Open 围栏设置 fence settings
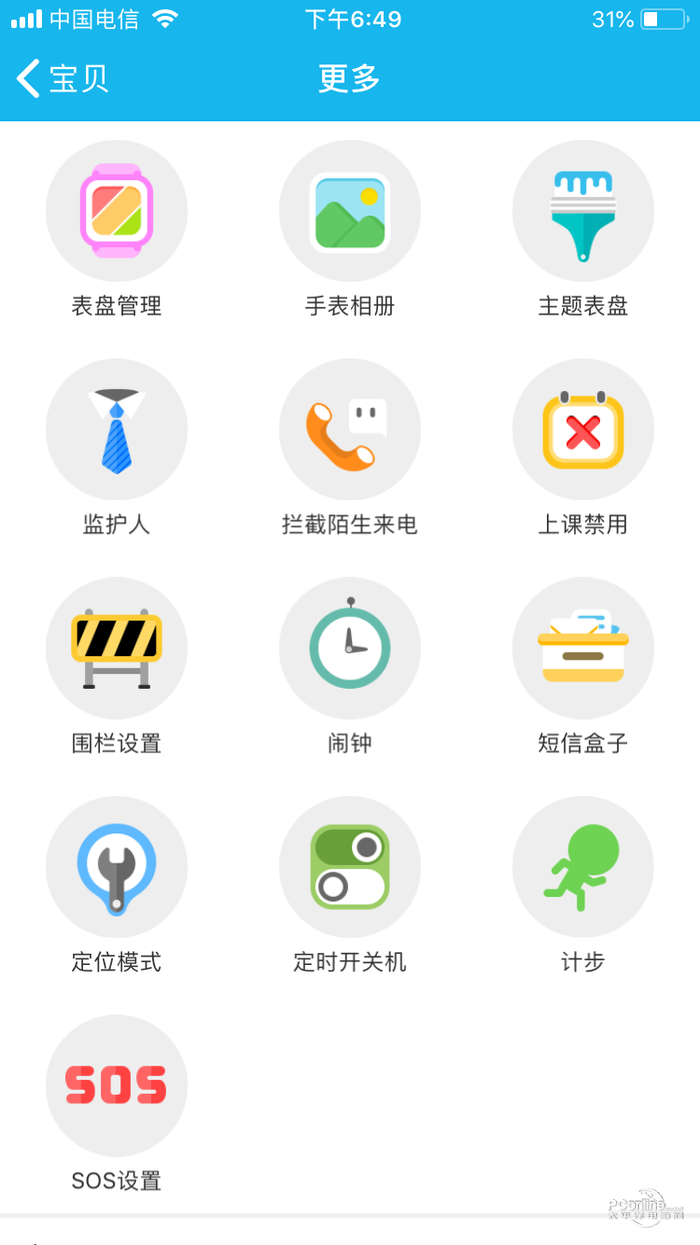 tap(116, 648)
